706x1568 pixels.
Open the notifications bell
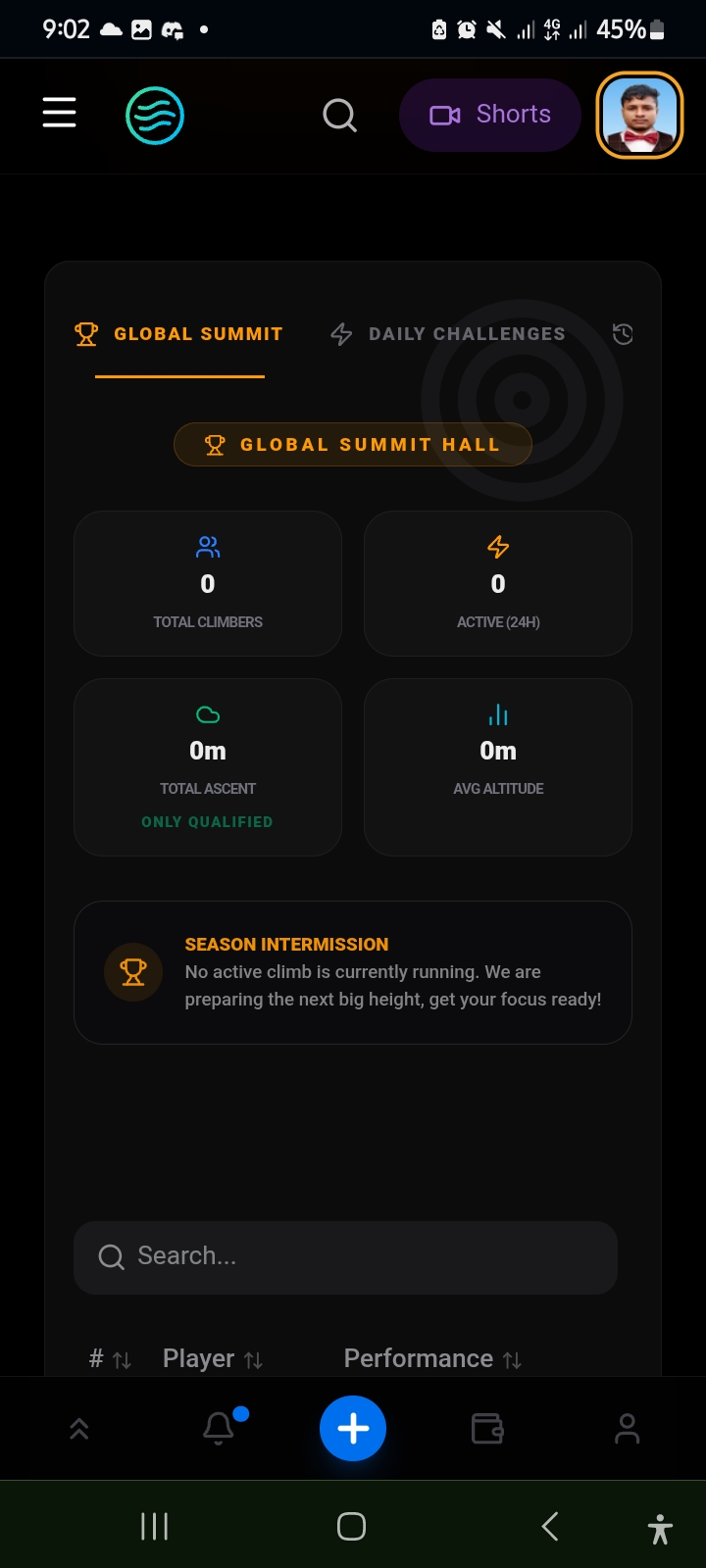[x=219, y=1428]
